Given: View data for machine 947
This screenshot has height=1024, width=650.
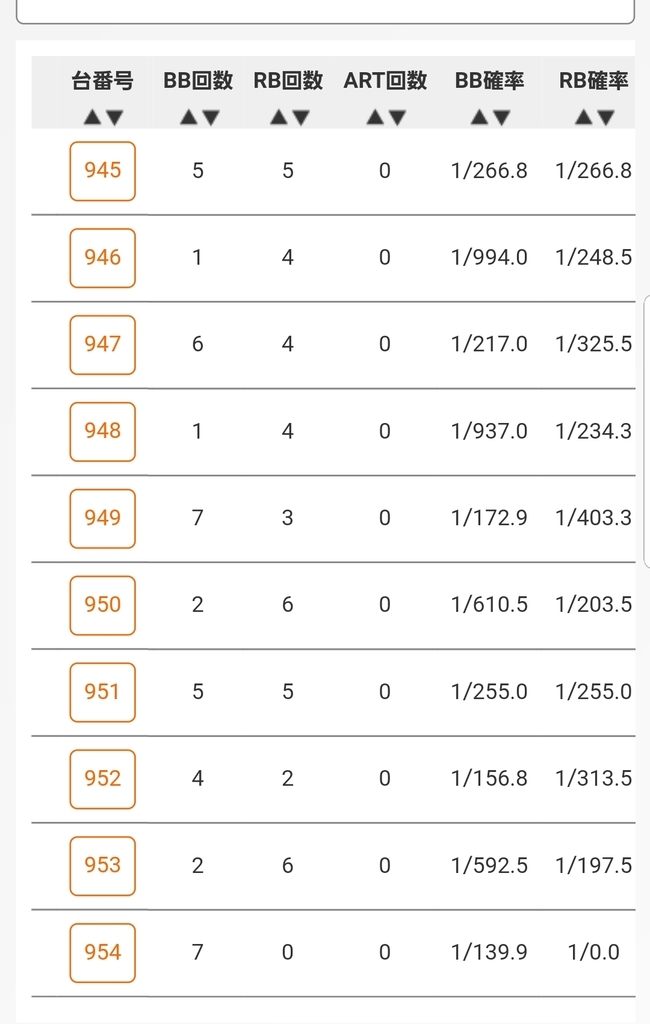Looking at the screenshot, I should tap(102, 344).
